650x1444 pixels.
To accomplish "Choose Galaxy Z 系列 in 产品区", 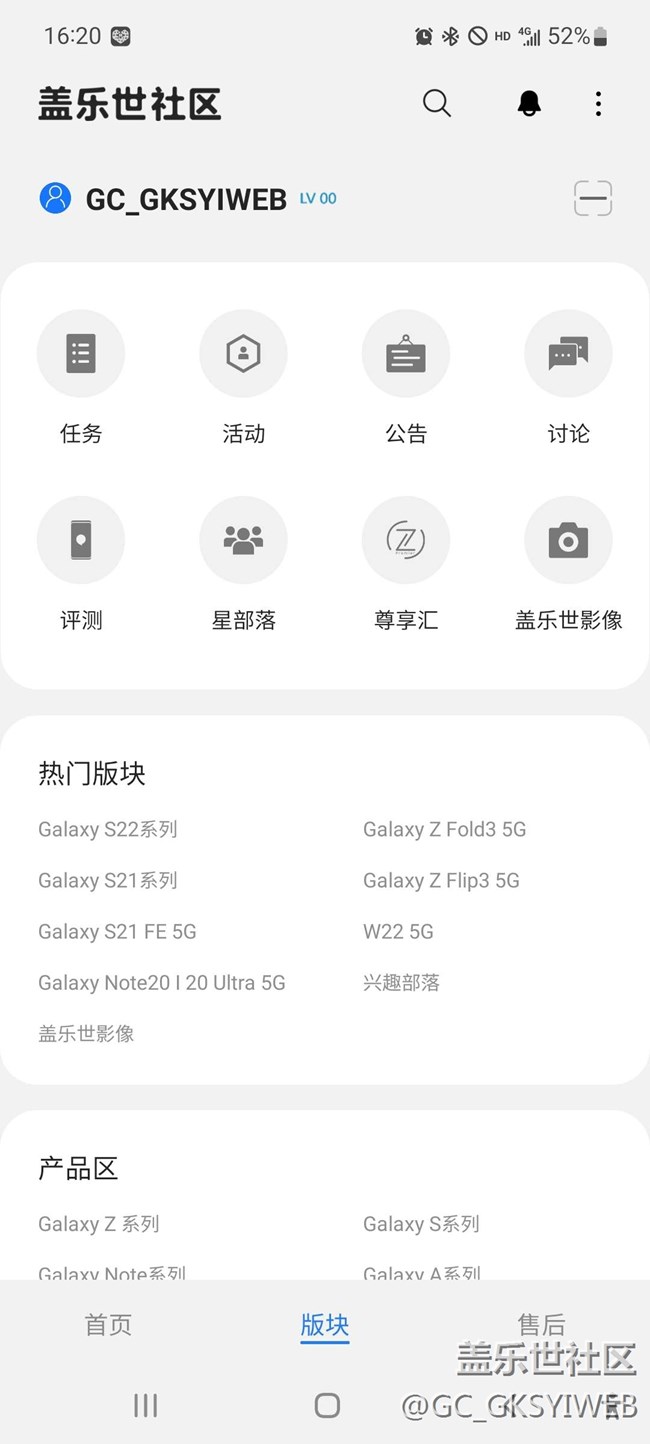I will point(99,1224).
